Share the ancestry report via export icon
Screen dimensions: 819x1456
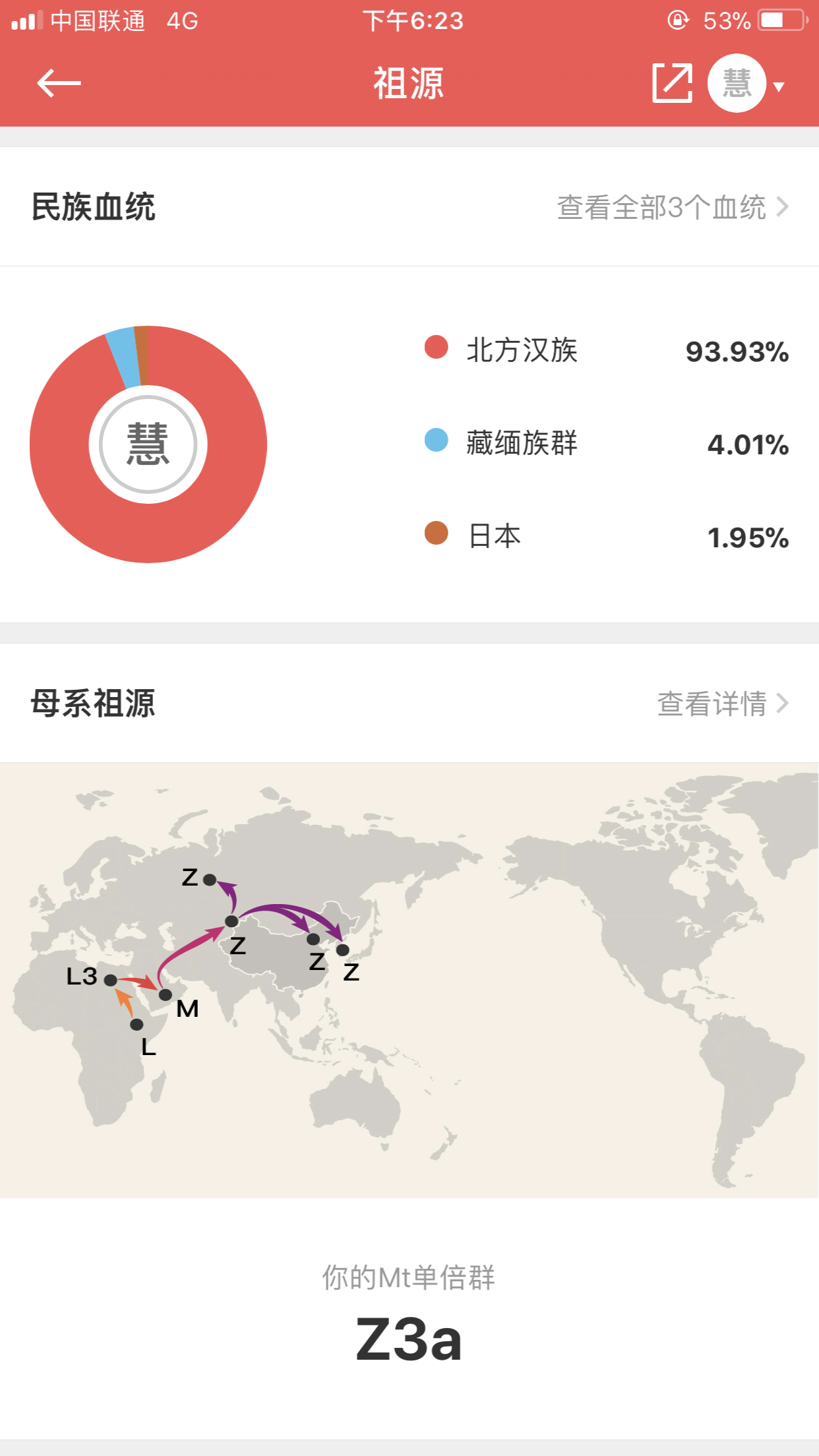tap(672, 83)
